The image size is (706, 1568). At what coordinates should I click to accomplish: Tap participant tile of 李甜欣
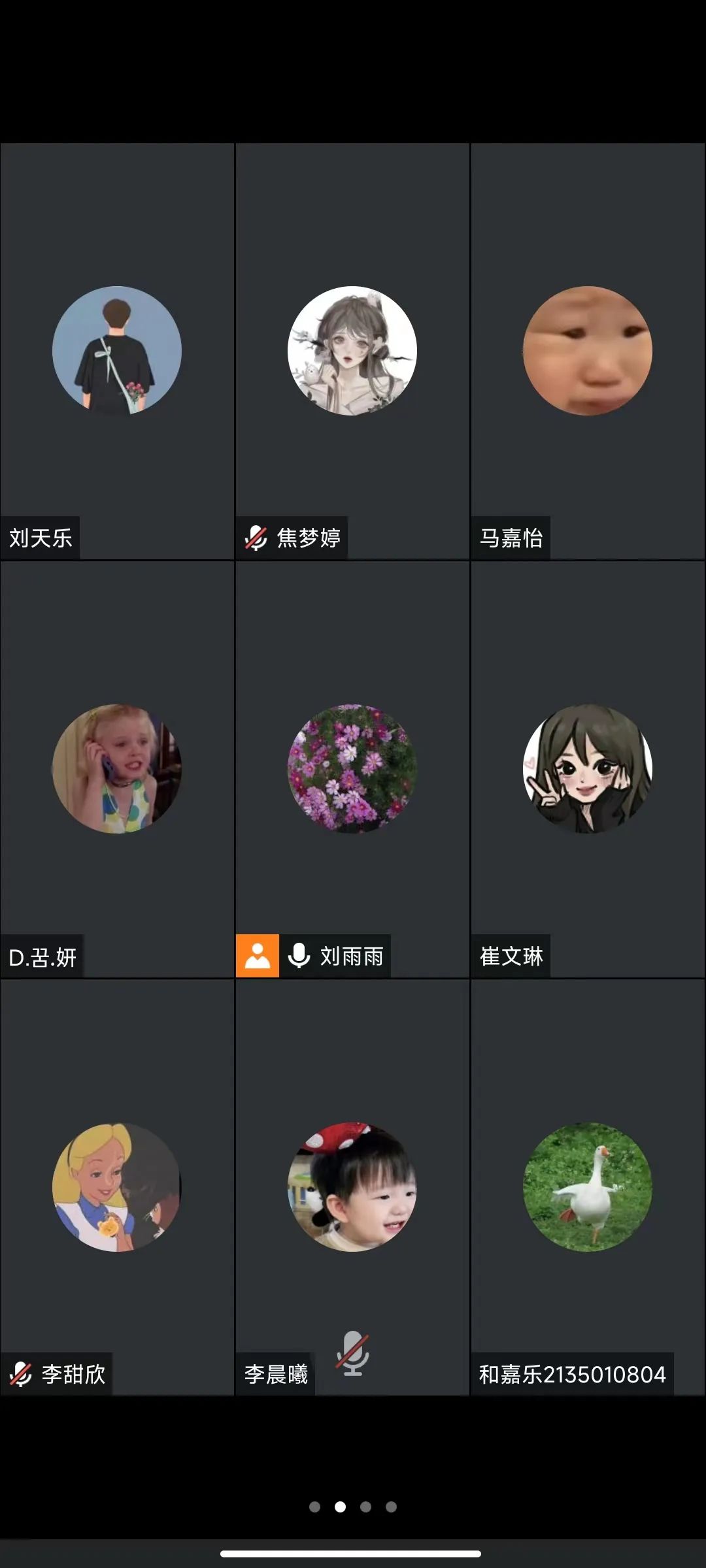coord(117,1187)
